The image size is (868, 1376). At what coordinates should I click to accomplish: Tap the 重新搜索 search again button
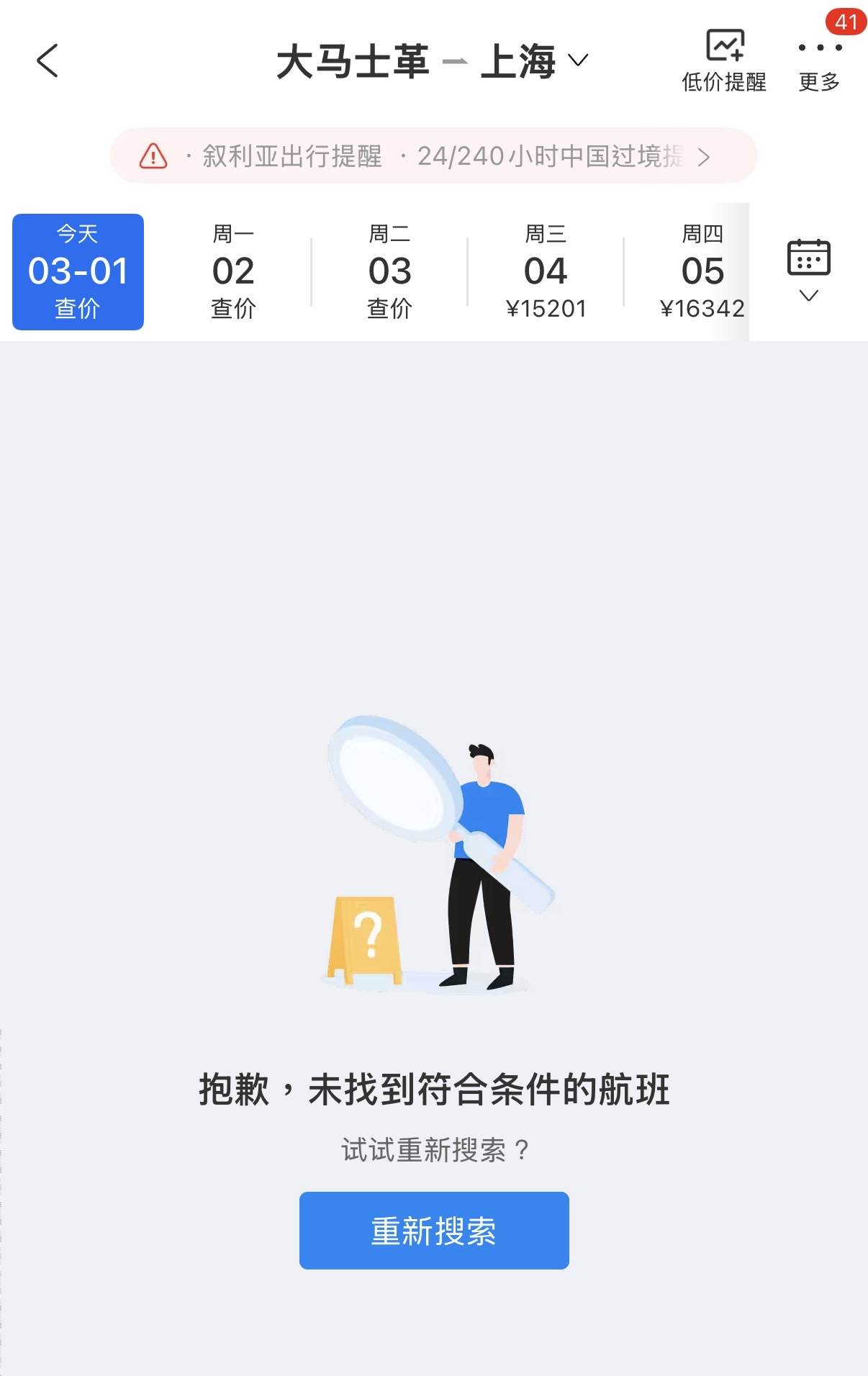click(434, 1231)
